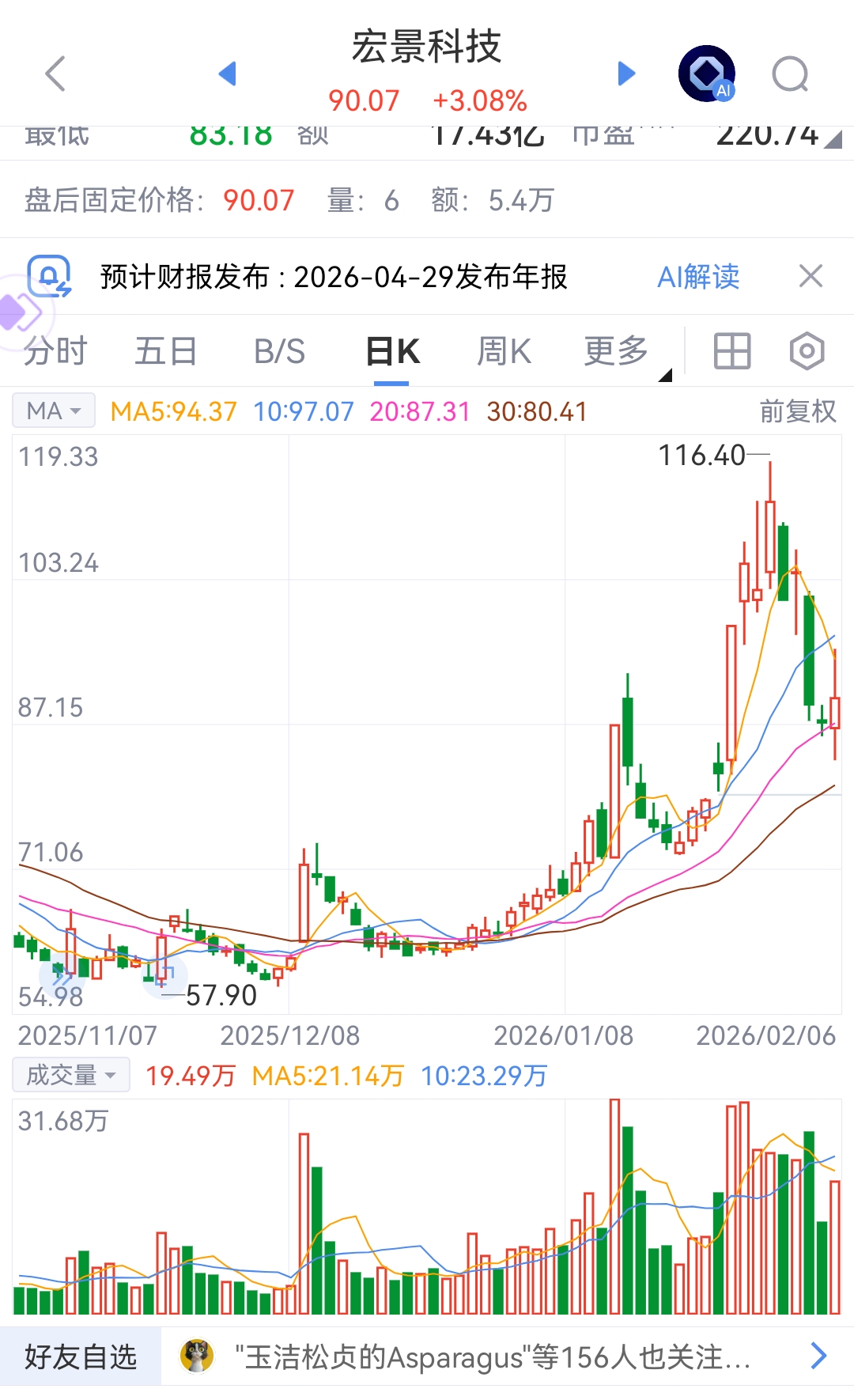
Task: Expand the 更多 chart periods
Action: [x=617, y=351]
